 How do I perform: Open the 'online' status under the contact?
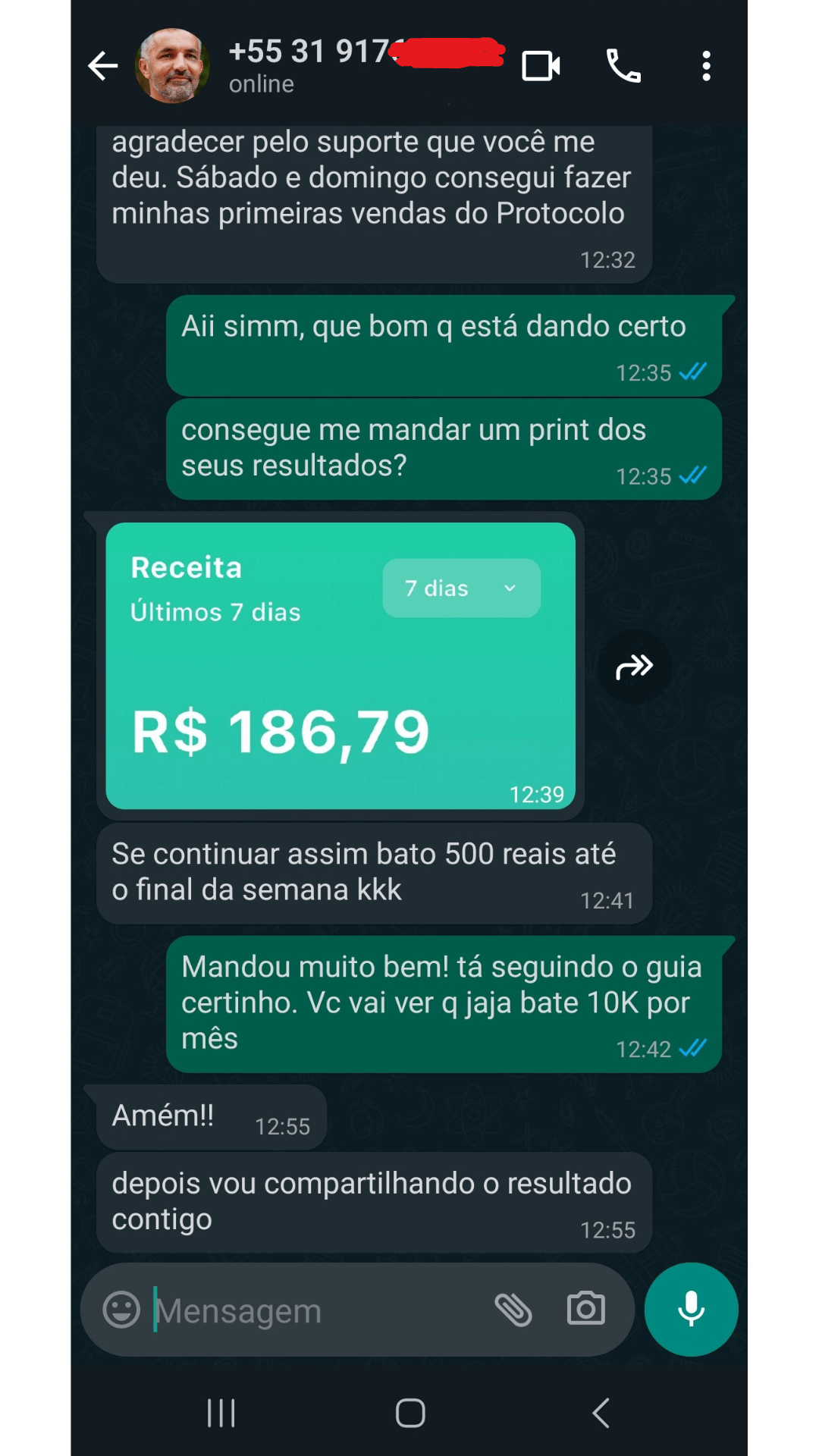click(x=260, y=84)
